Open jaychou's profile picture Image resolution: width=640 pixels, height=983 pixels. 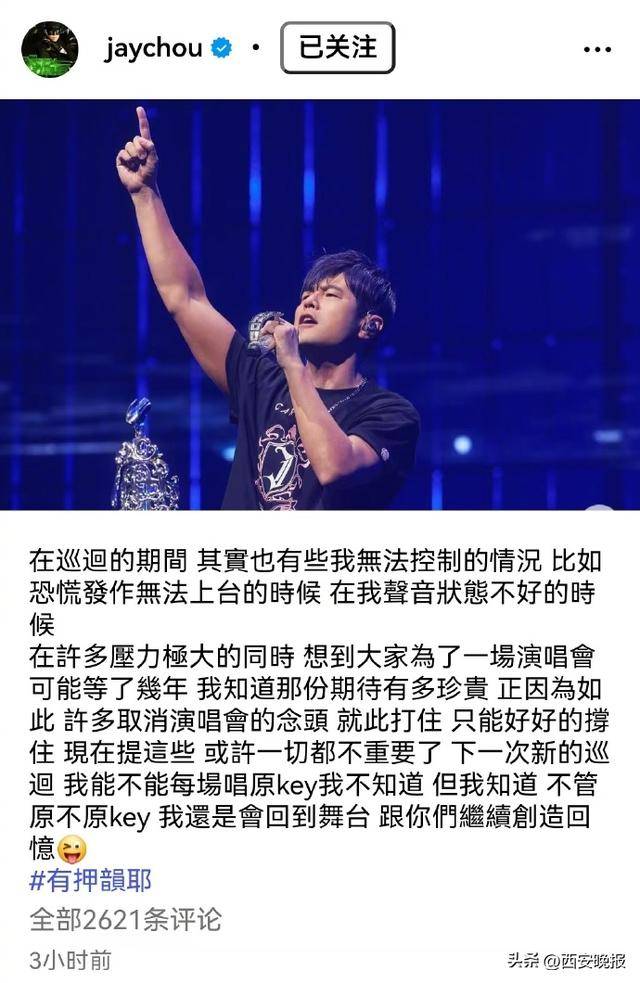(49, 48)
